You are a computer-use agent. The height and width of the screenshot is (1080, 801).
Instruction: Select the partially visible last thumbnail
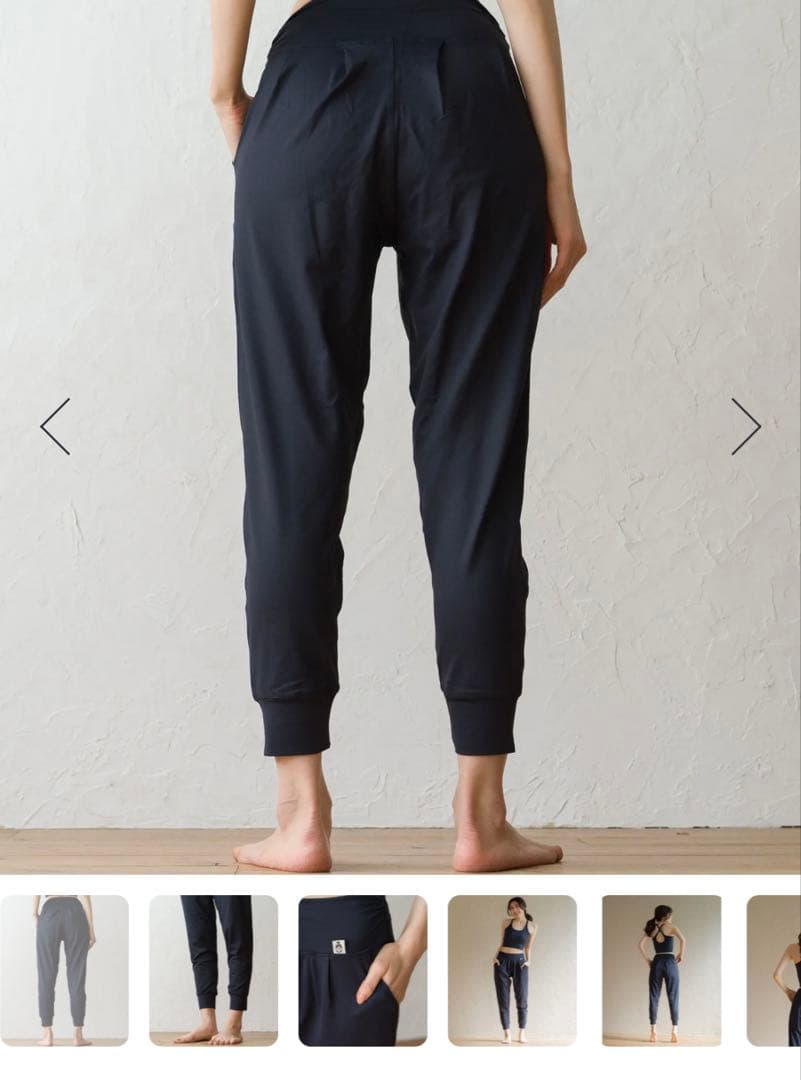776,970
